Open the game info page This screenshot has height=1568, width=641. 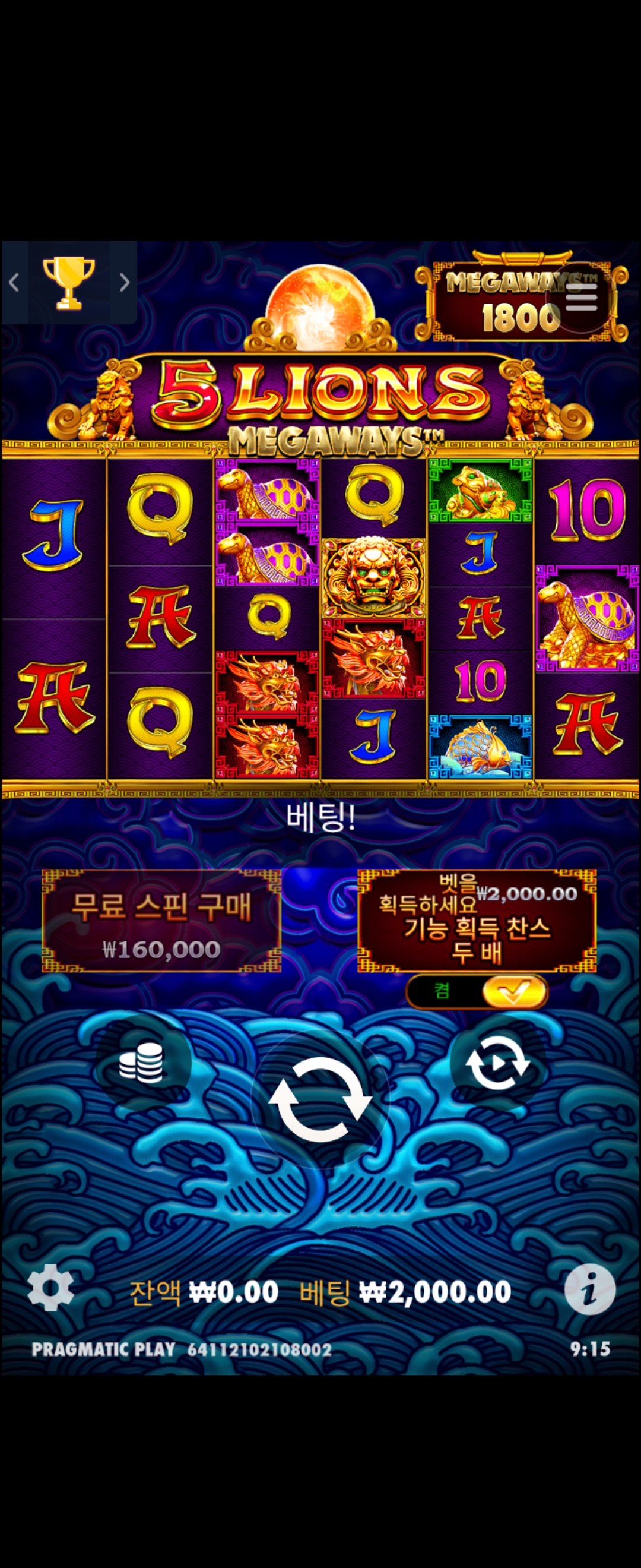(x=589, y=1288)
